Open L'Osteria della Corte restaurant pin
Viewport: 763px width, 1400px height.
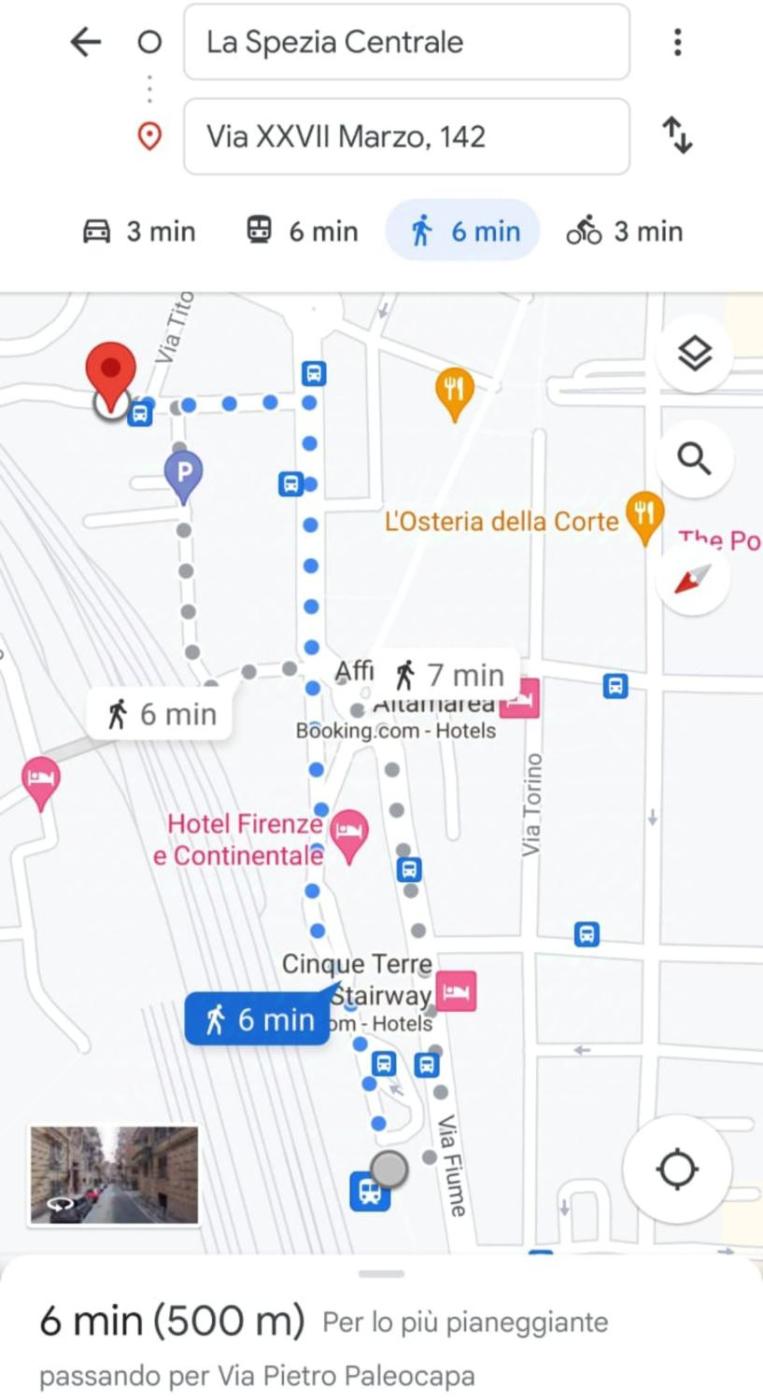[x=645, y=514]
